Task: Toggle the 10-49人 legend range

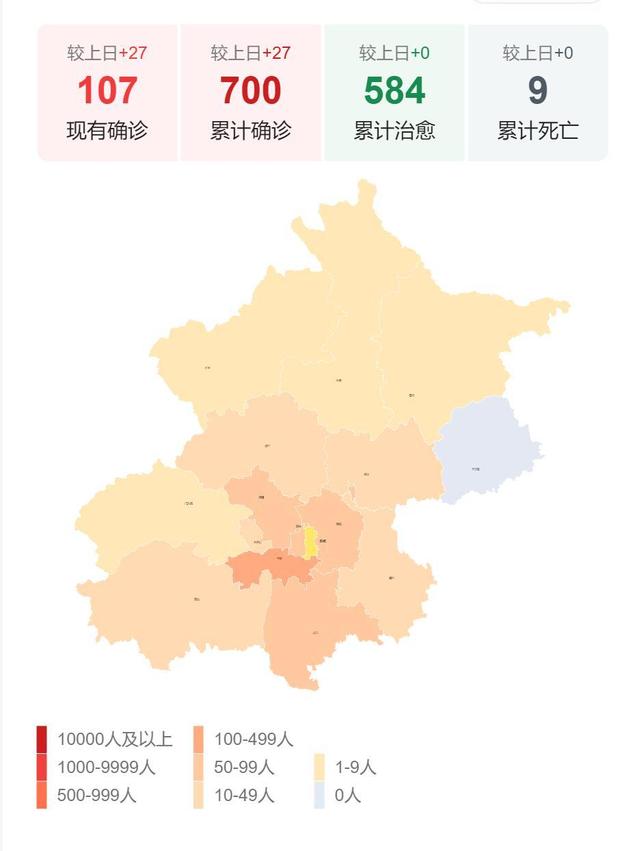Action: (243, 796)
